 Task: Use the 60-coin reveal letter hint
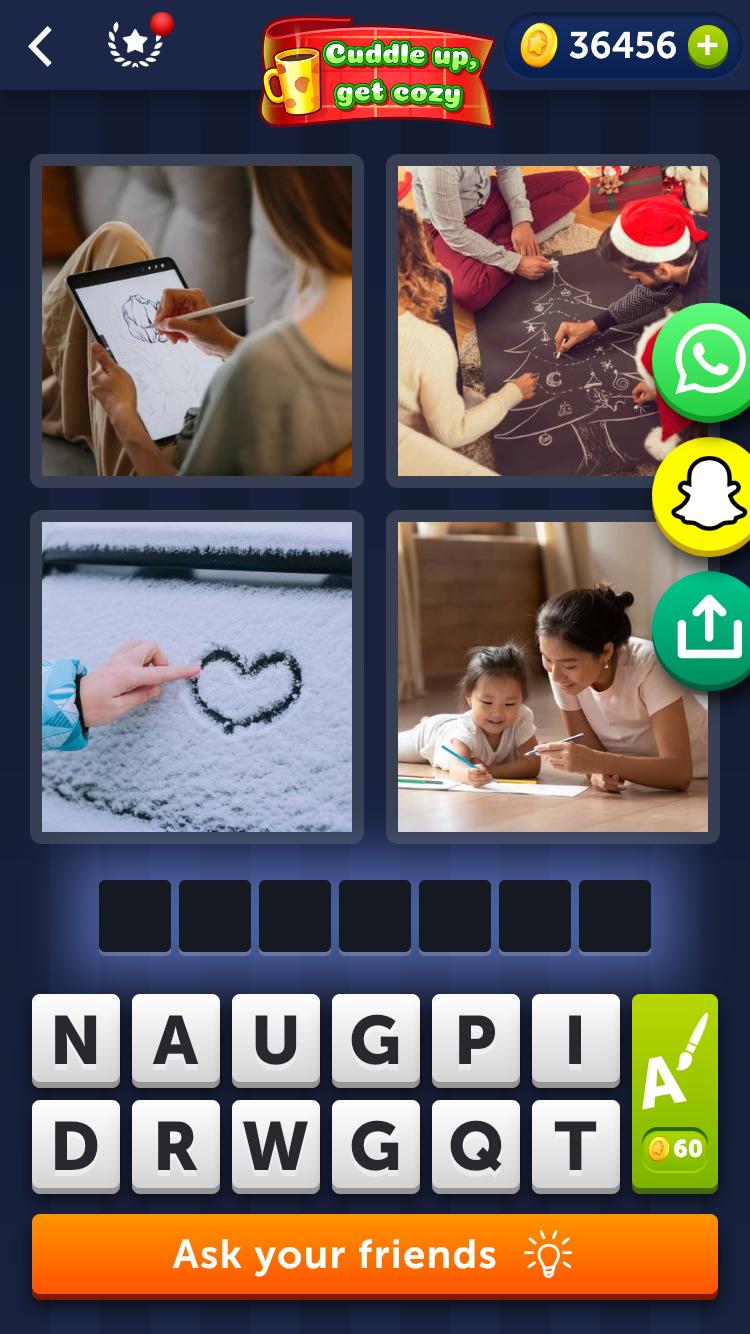coord(675,1093)
